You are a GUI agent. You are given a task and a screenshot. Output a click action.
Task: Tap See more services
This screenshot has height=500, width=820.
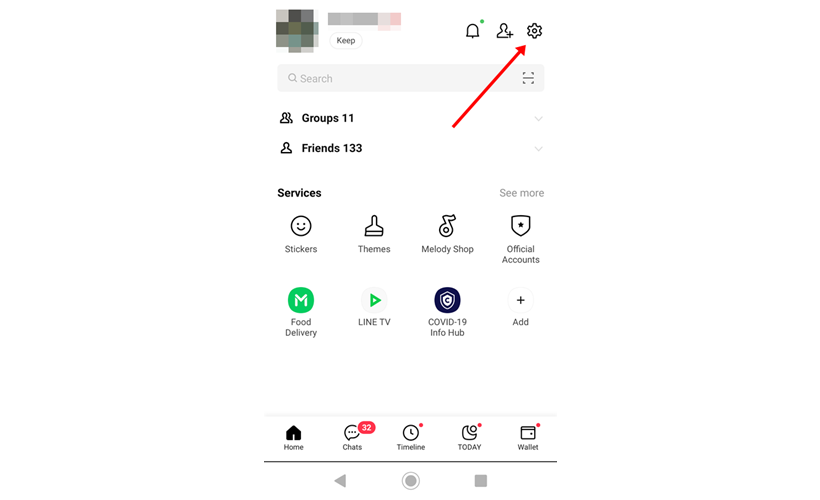(521, 193)
